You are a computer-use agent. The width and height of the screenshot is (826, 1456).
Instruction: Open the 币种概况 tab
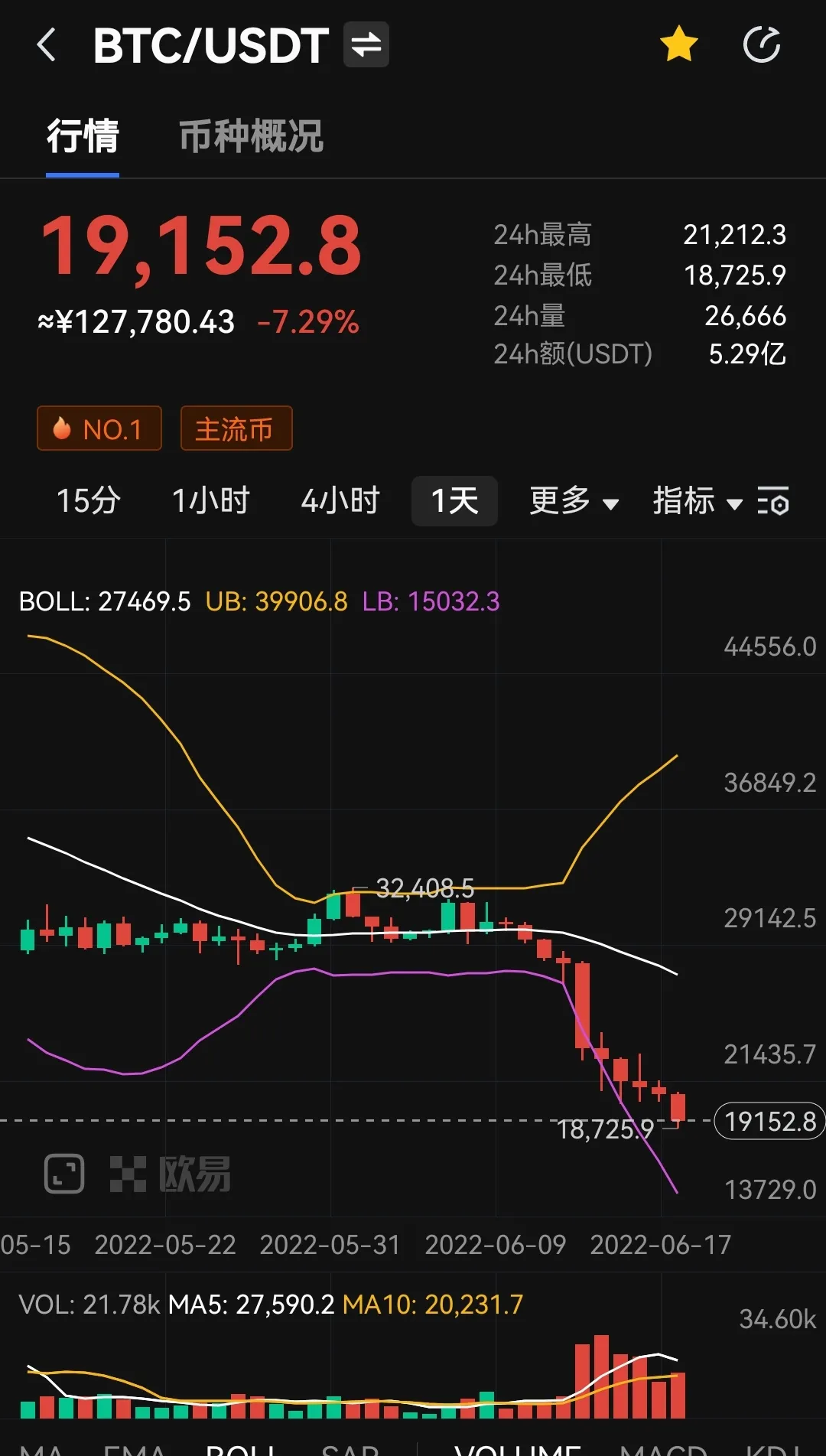click(x=251, y=137)
